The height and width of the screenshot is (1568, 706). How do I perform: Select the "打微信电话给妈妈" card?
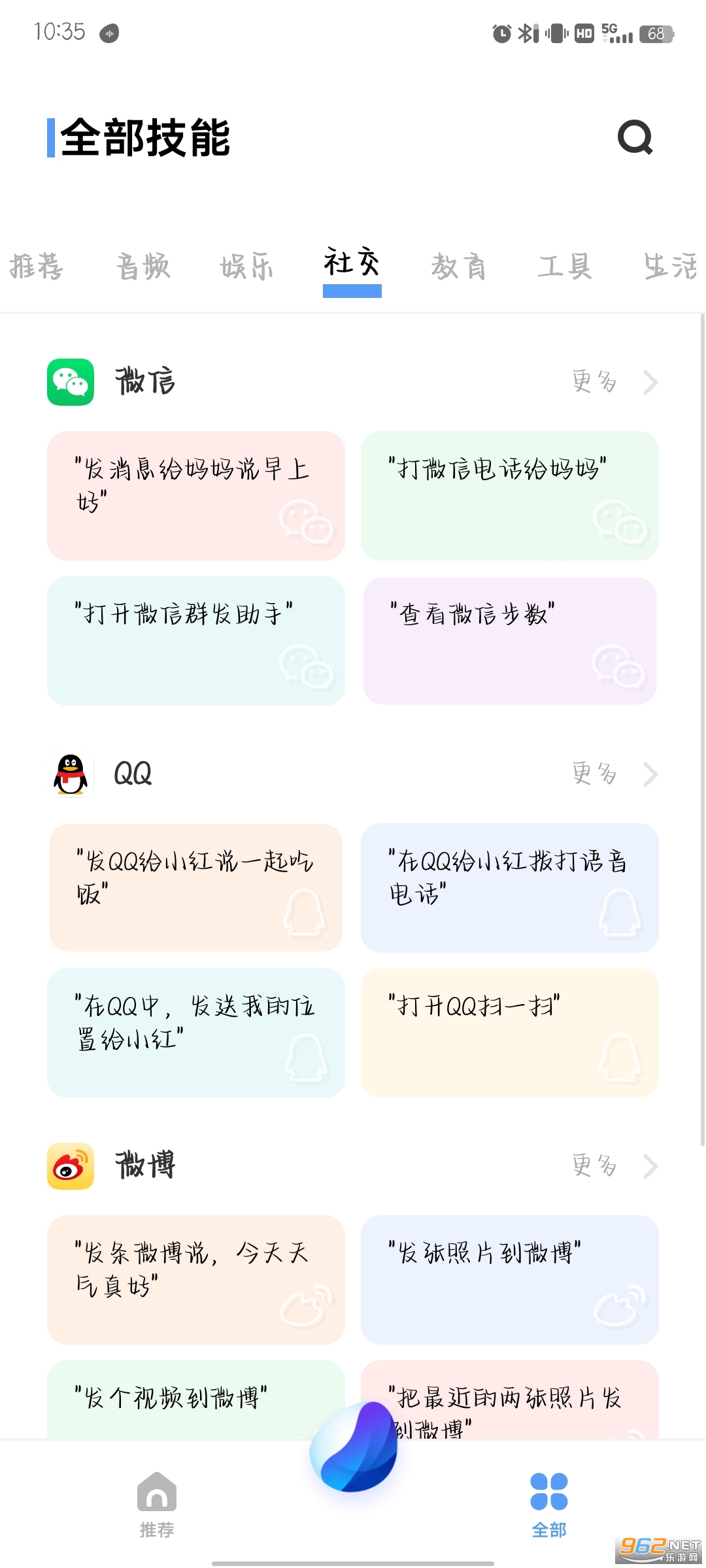tap(509, 495)
